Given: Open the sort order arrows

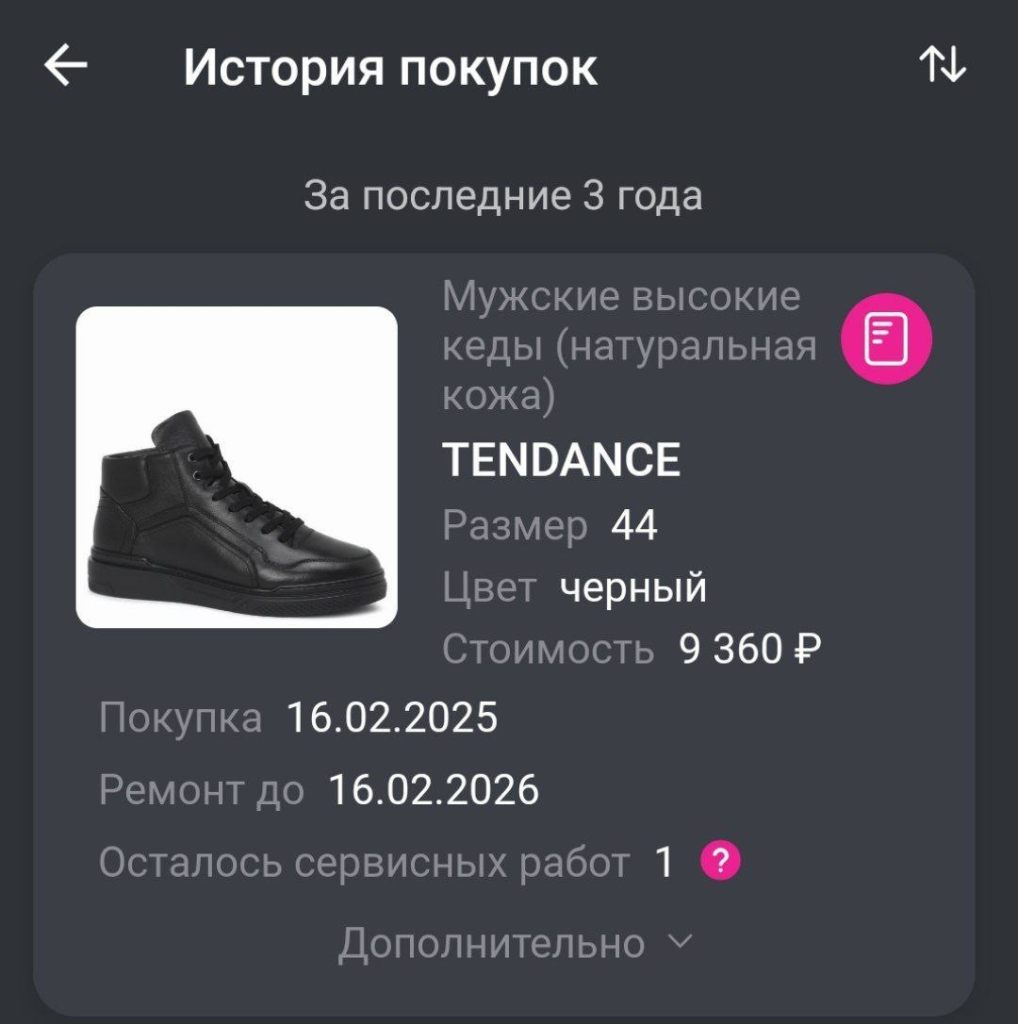Looking at the screenshot, I should pos(942,66).
